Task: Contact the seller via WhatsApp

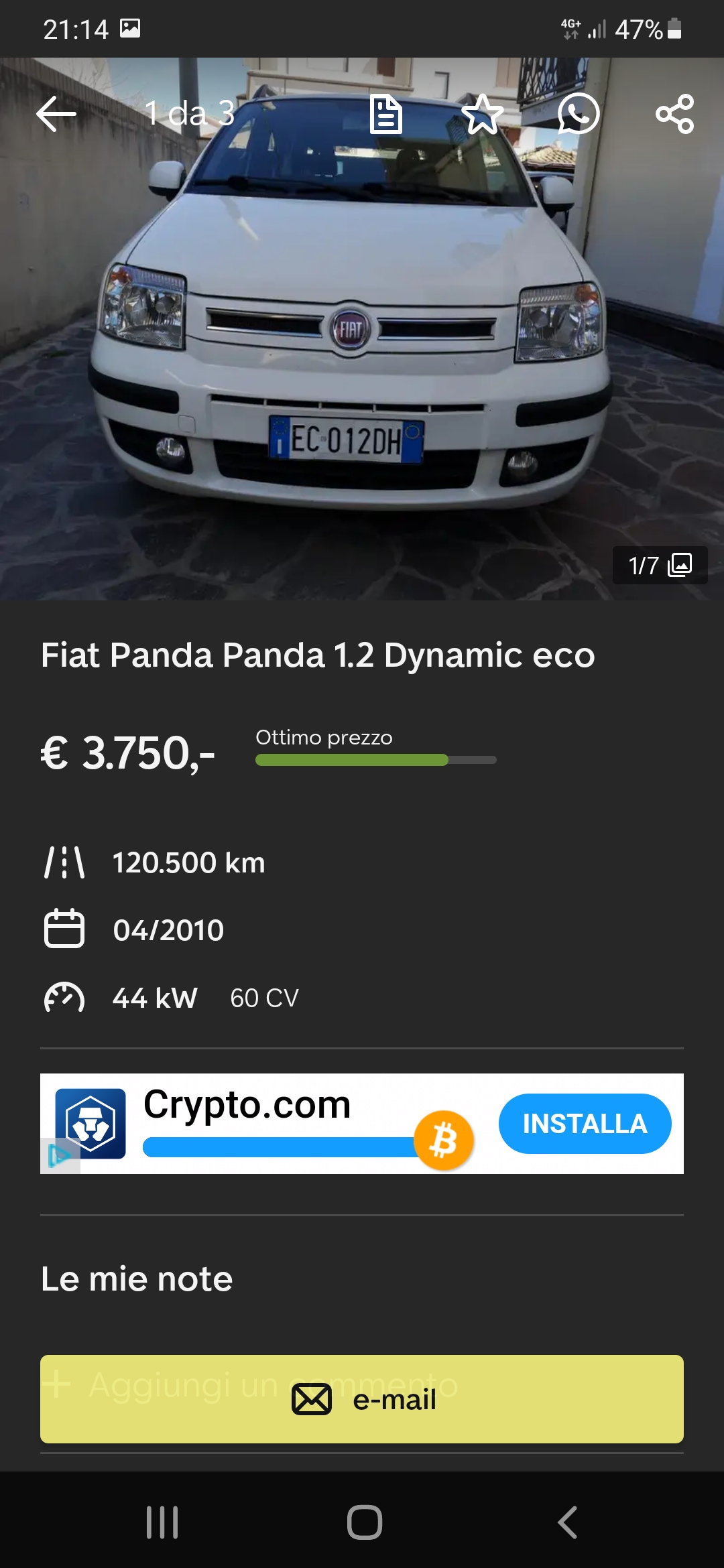Action: pyautogui.click(x=578, y=114)
